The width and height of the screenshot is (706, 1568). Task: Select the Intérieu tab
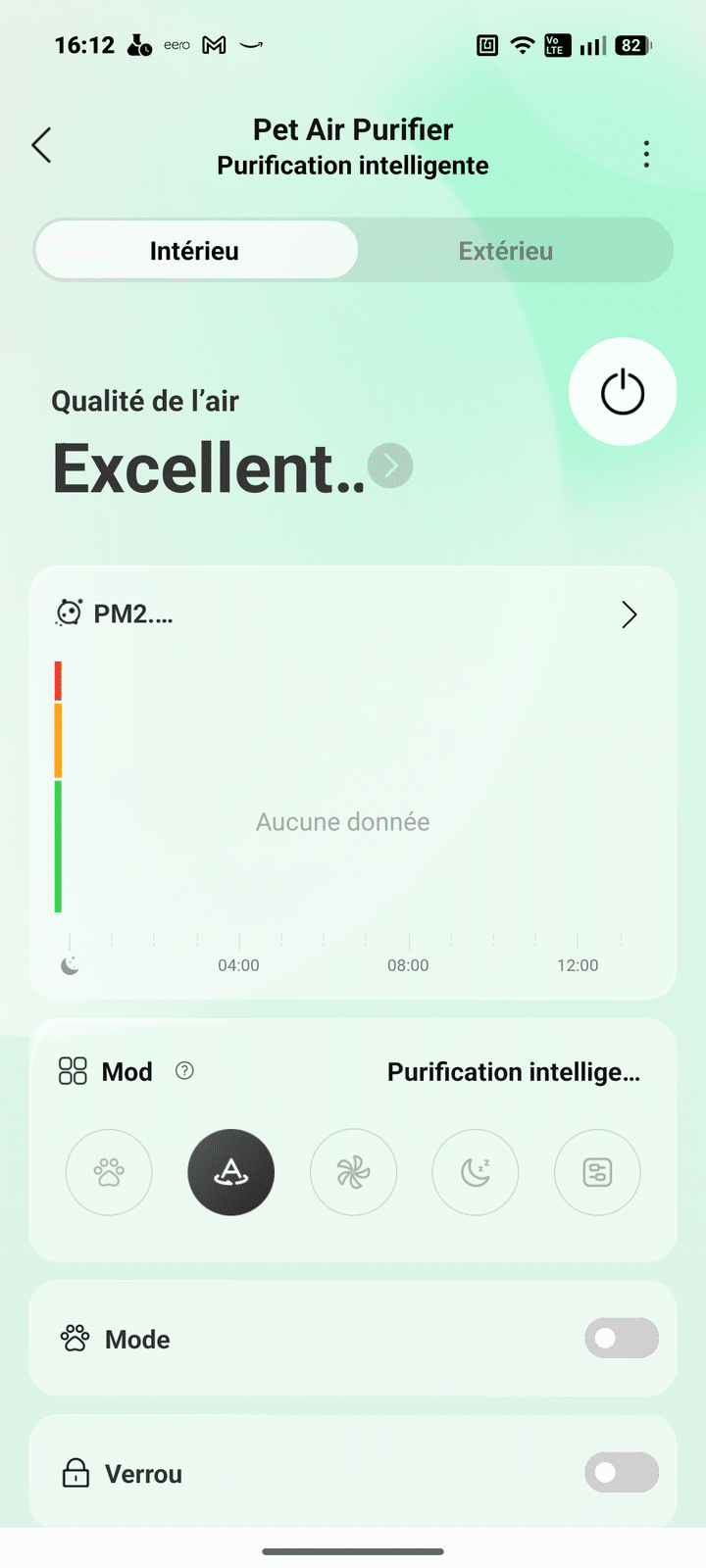point(195,251)
